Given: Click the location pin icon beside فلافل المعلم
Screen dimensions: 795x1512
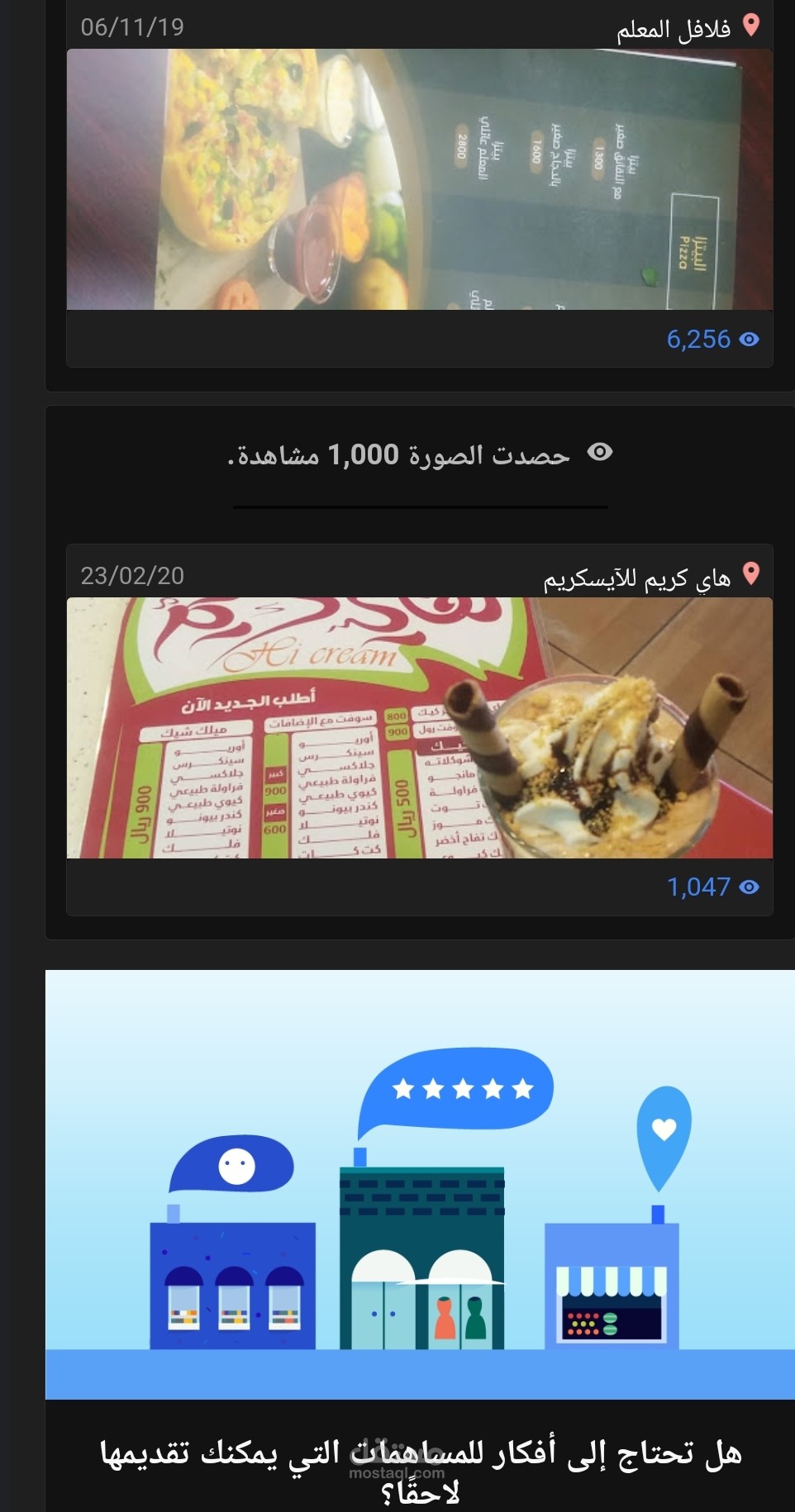Looking at the screenshot, I should tap(751, 25).
